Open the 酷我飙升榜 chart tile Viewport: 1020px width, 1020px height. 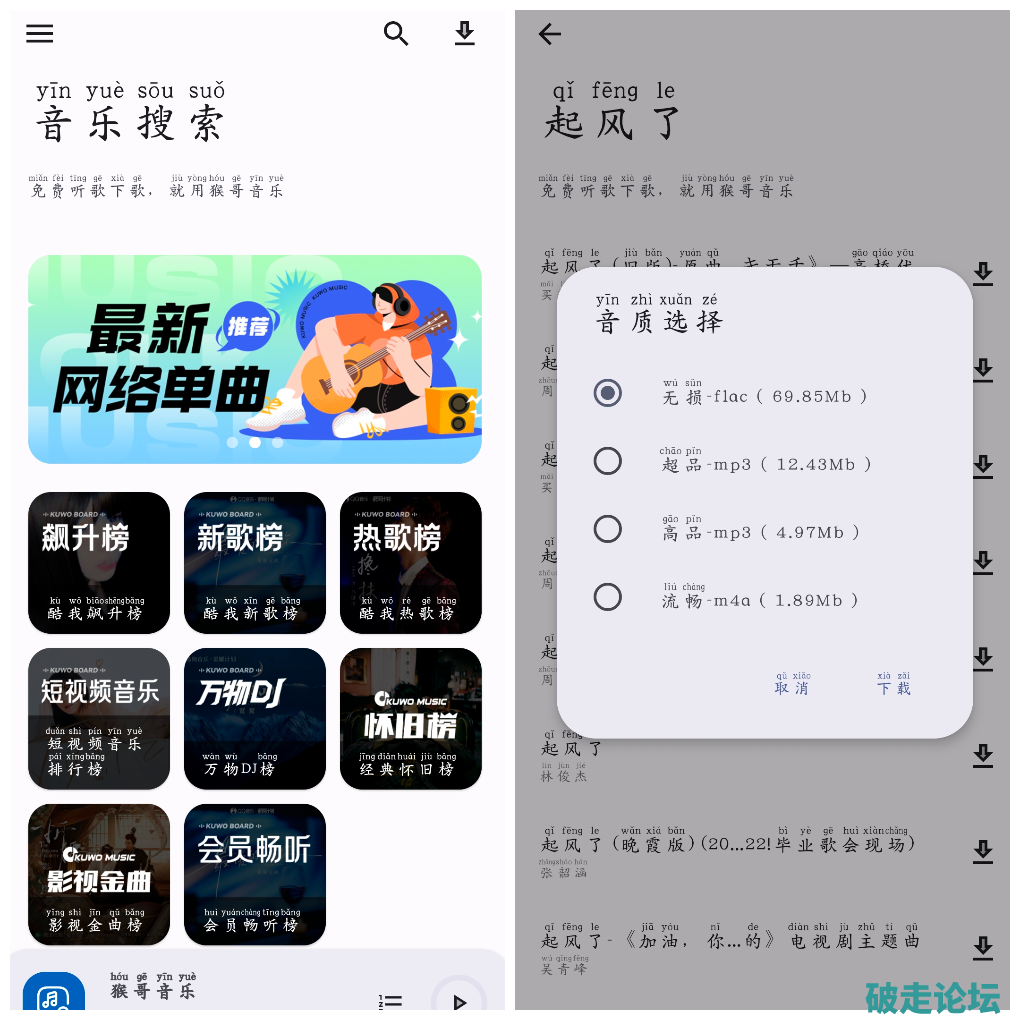[x=99, y=562]
